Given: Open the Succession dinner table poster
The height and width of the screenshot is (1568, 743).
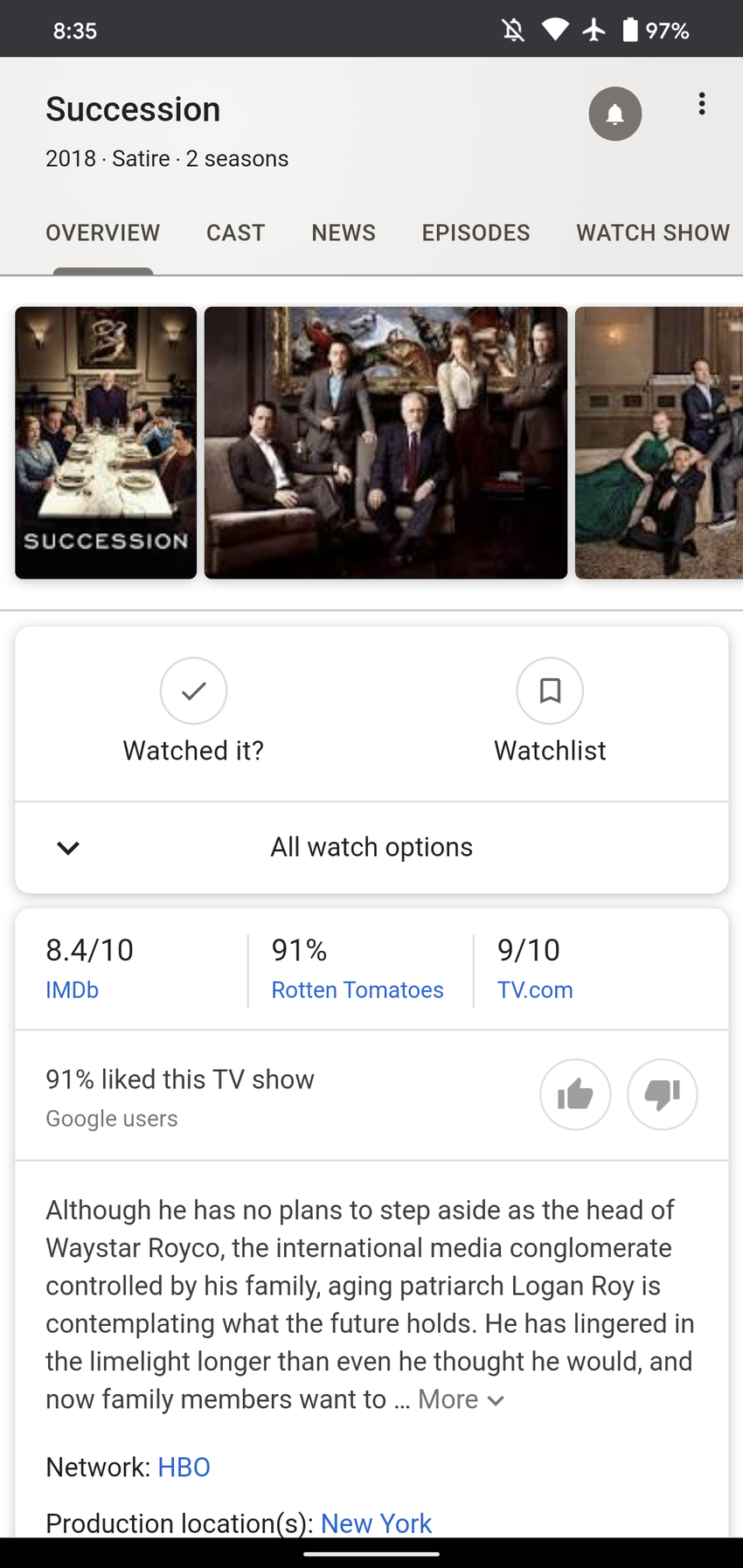Looking at the screenshot, I should 106,442.
